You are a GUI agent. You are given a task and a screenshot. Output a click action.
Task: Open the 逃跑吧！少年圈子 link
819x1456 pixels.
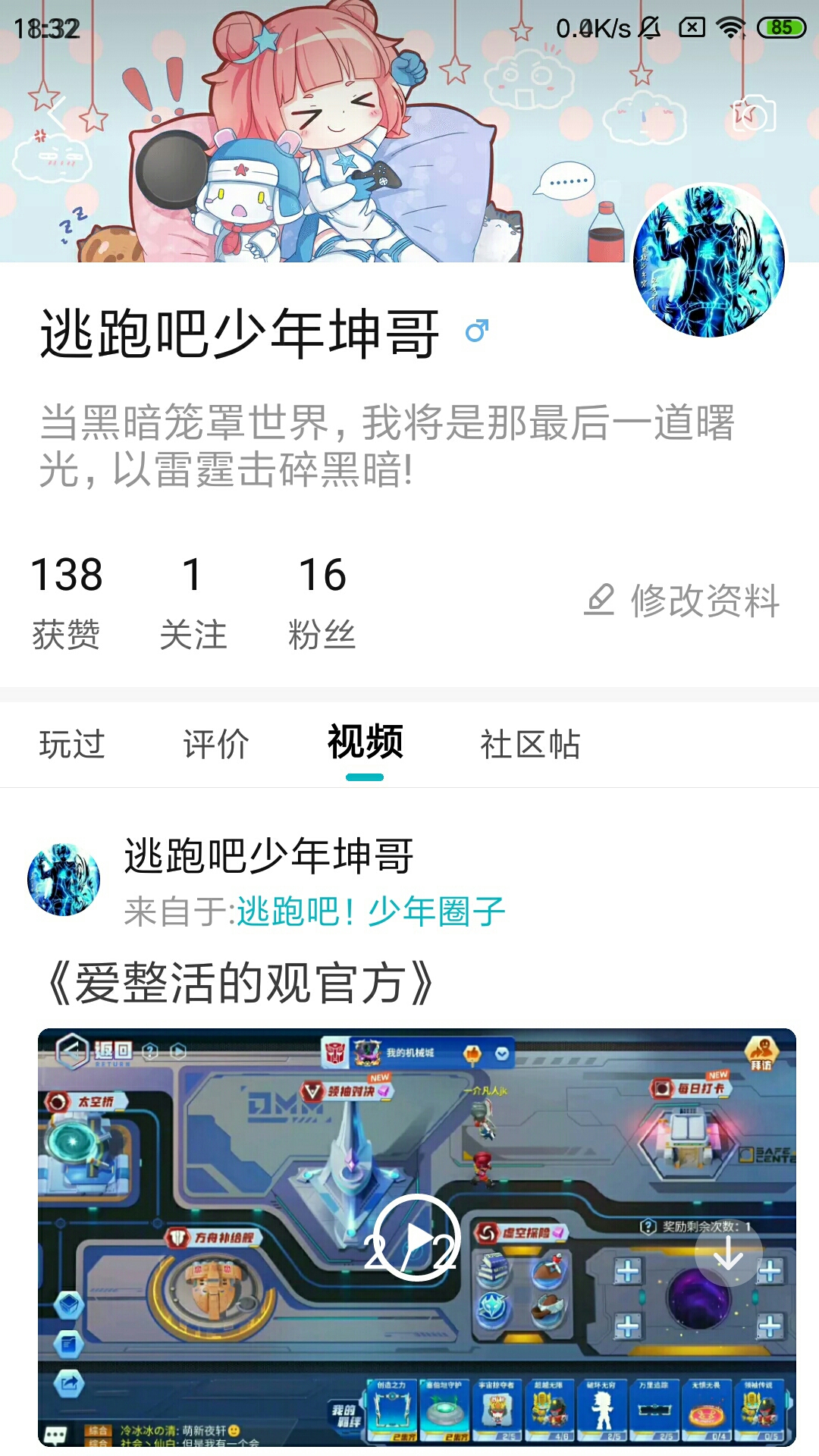point(371,912)
